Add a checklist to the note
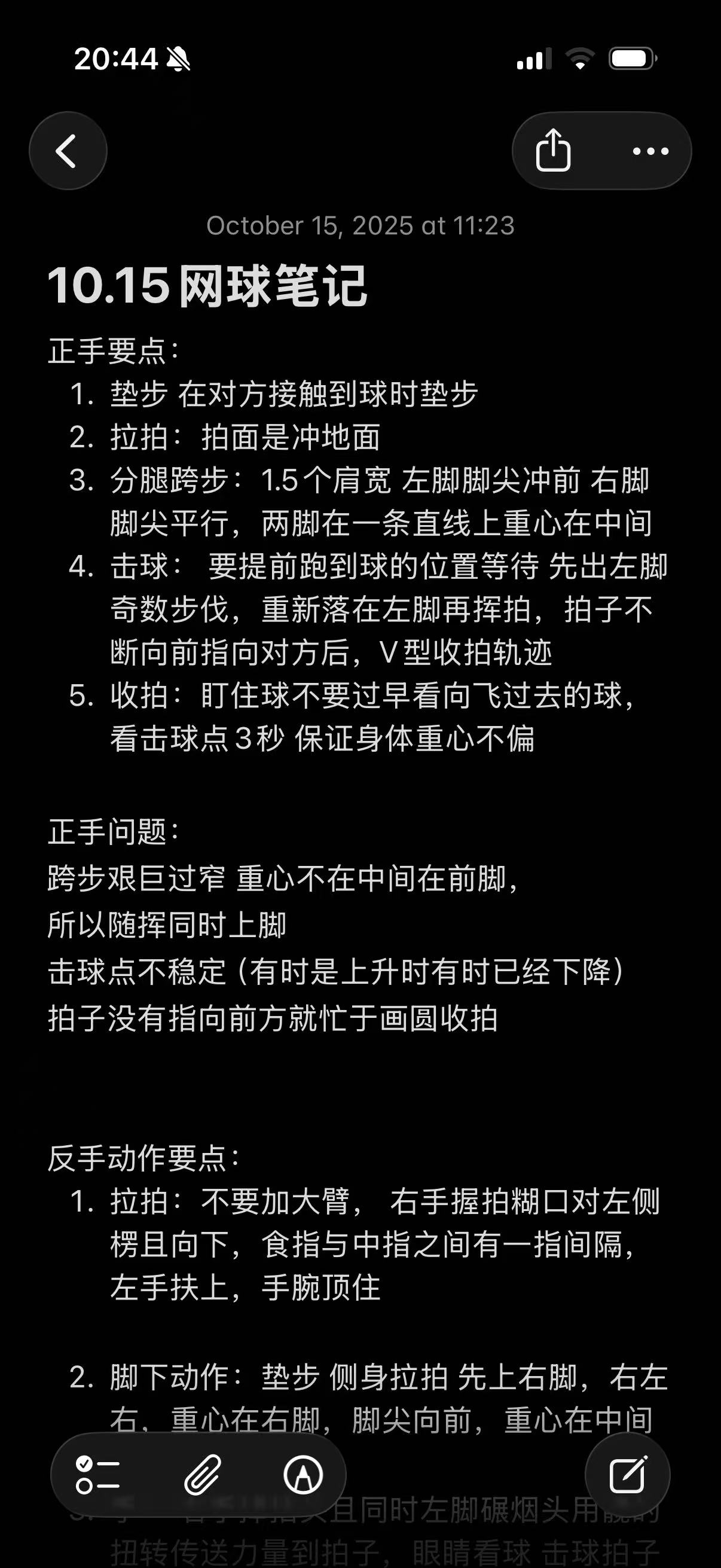The height and width of the screenshot is (1568, 721). click(97, 1475)
